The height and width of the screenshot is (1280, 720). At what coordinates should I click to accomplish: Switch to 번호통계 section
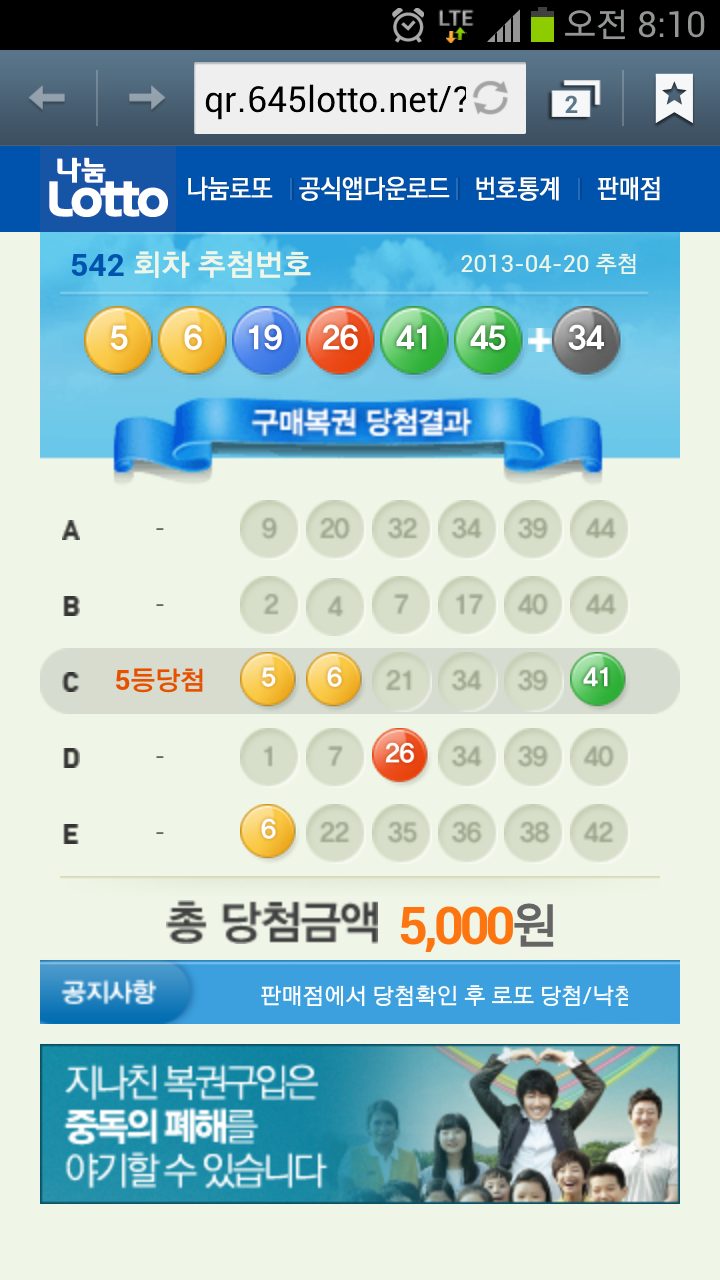pyautogui.click(x=517, y=189)
